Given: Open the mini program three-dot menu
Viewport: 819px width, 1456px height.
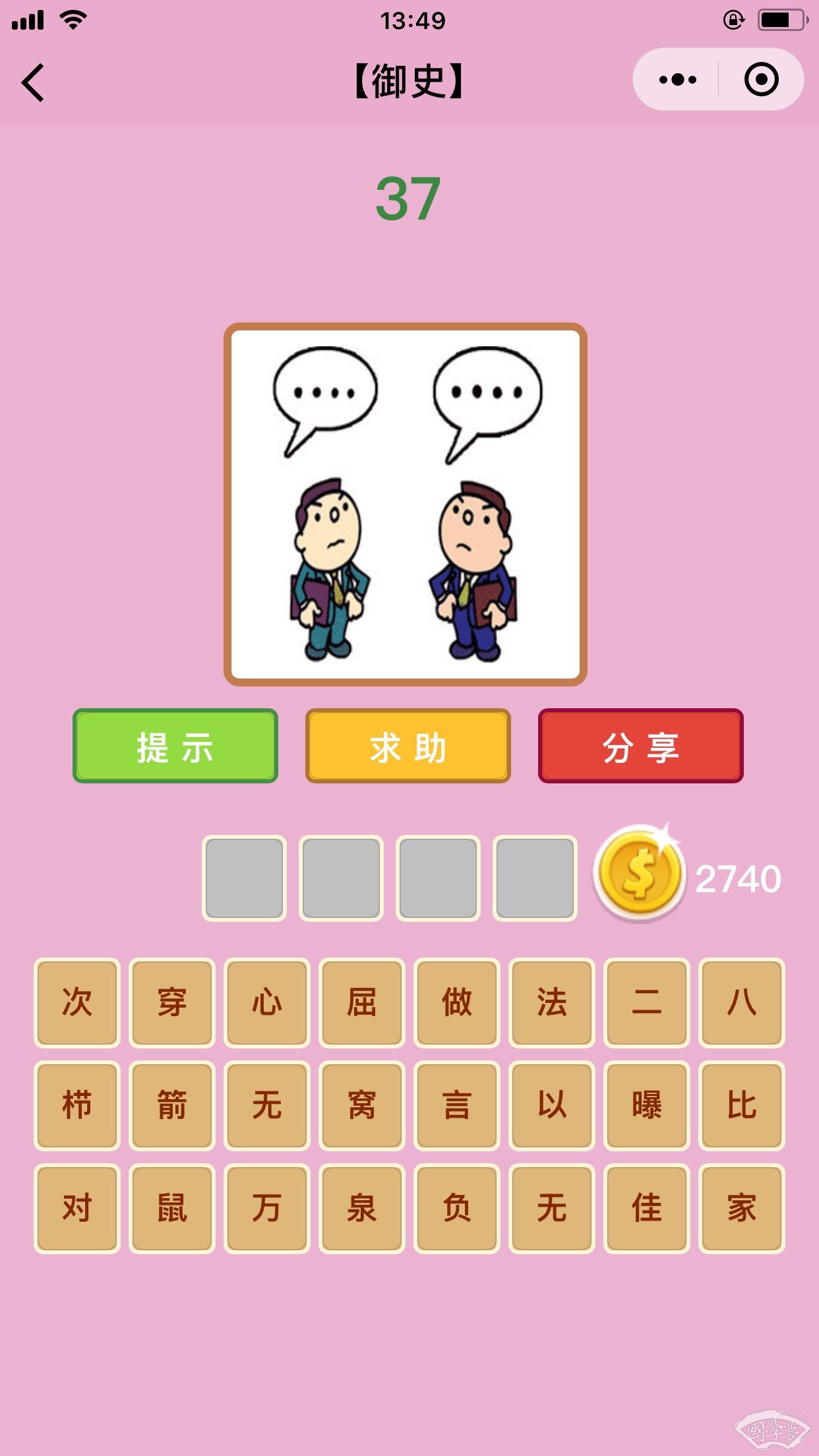Looking at the screenshot, I should [677, 80].
